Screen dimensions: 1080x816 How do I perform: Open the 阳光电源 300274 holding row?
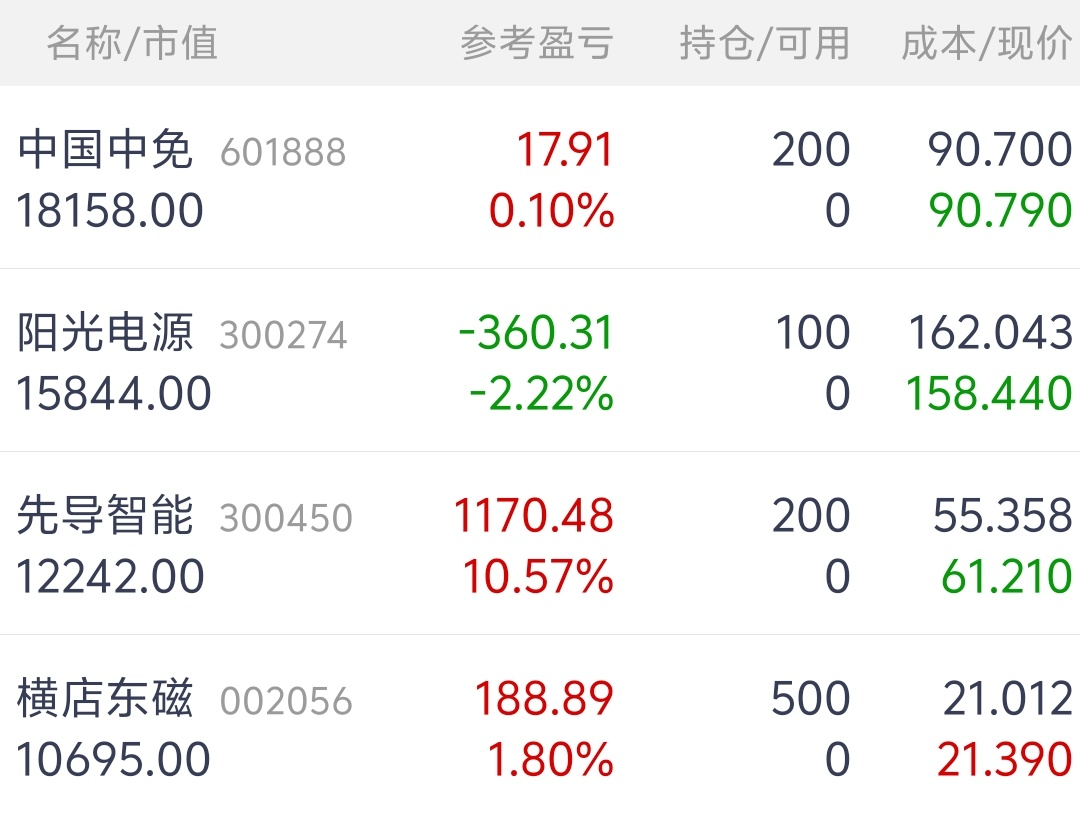[x=540, y=361]
